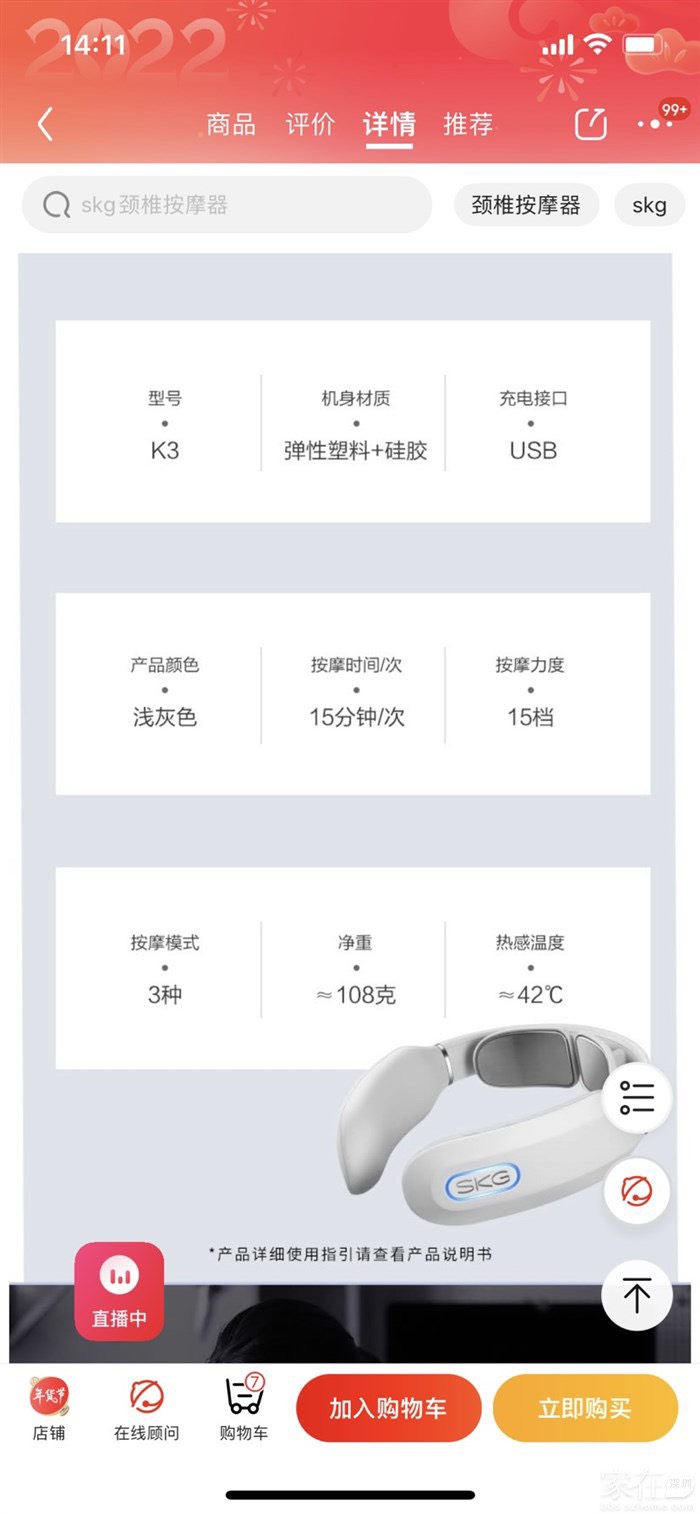Select the skg search chip
The height and width of the screenshot is (1514, 700).
pyautogui.click(x=649, y=205)
